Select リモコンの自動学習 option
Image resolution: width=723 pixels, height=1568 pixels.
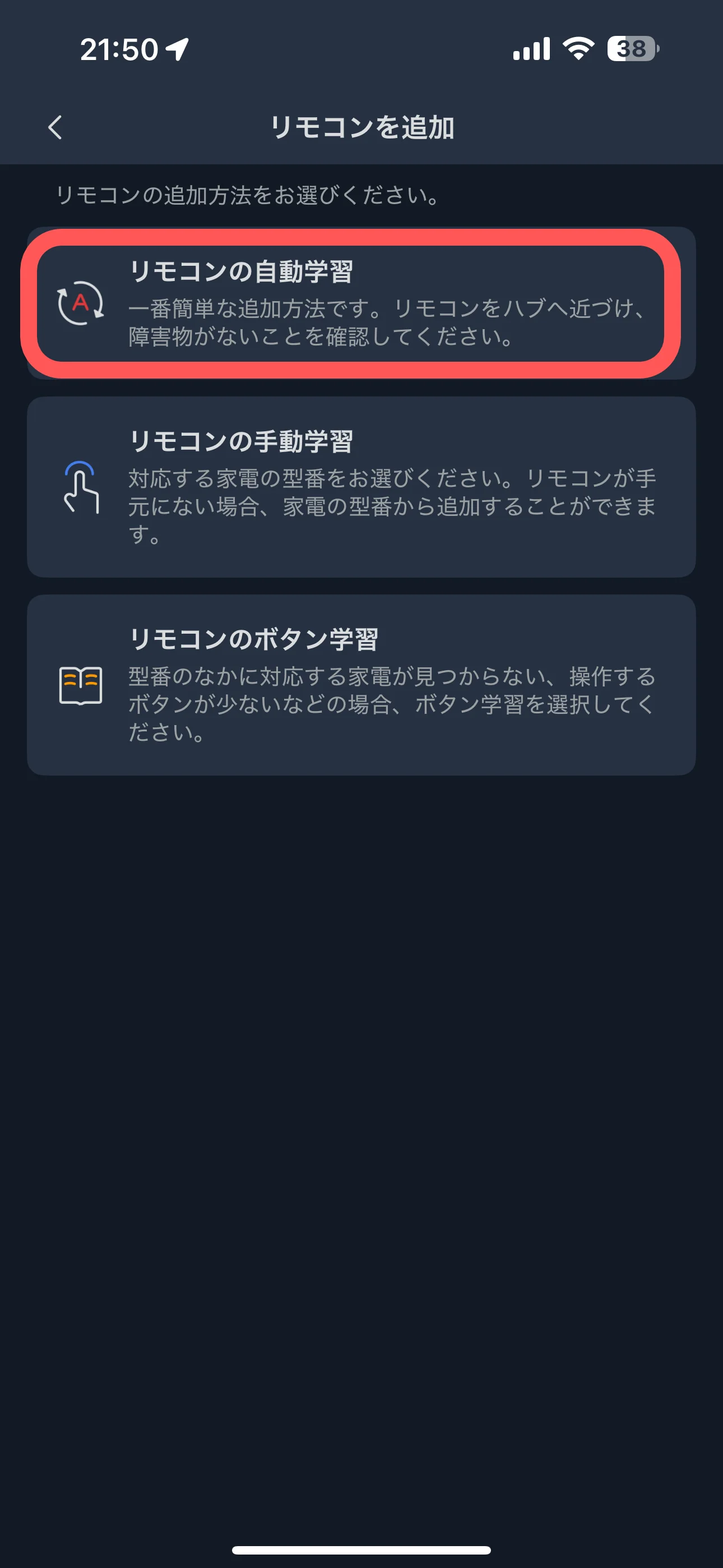pyautogui.click(x=360, y=303)
